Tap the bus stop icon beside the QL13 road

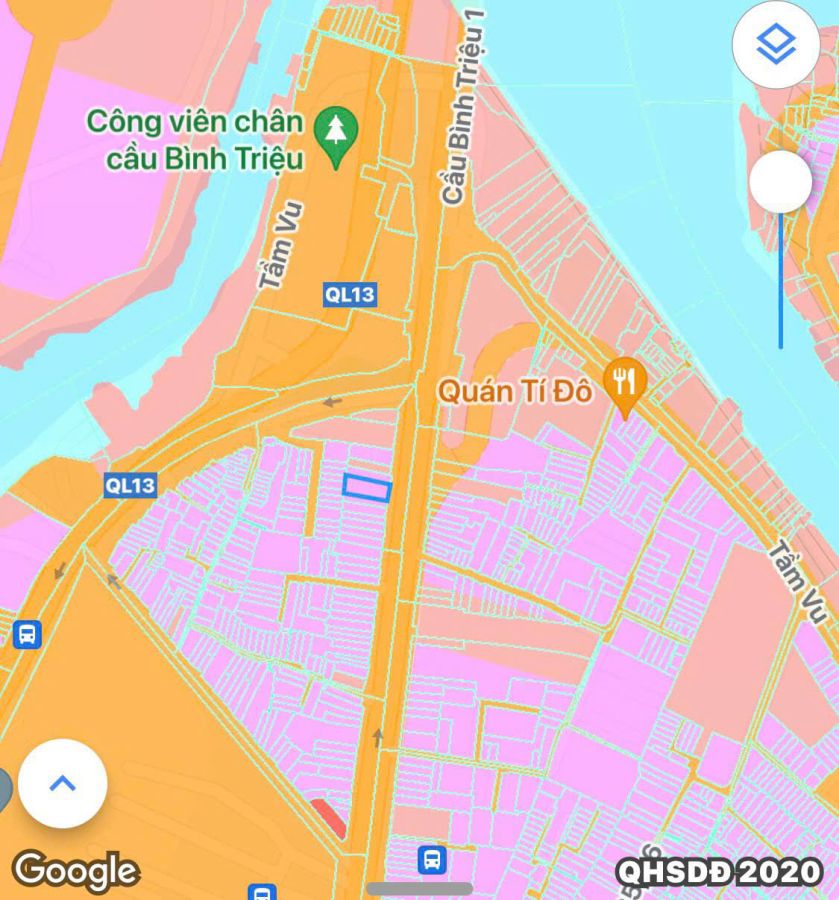coord(27,633)
